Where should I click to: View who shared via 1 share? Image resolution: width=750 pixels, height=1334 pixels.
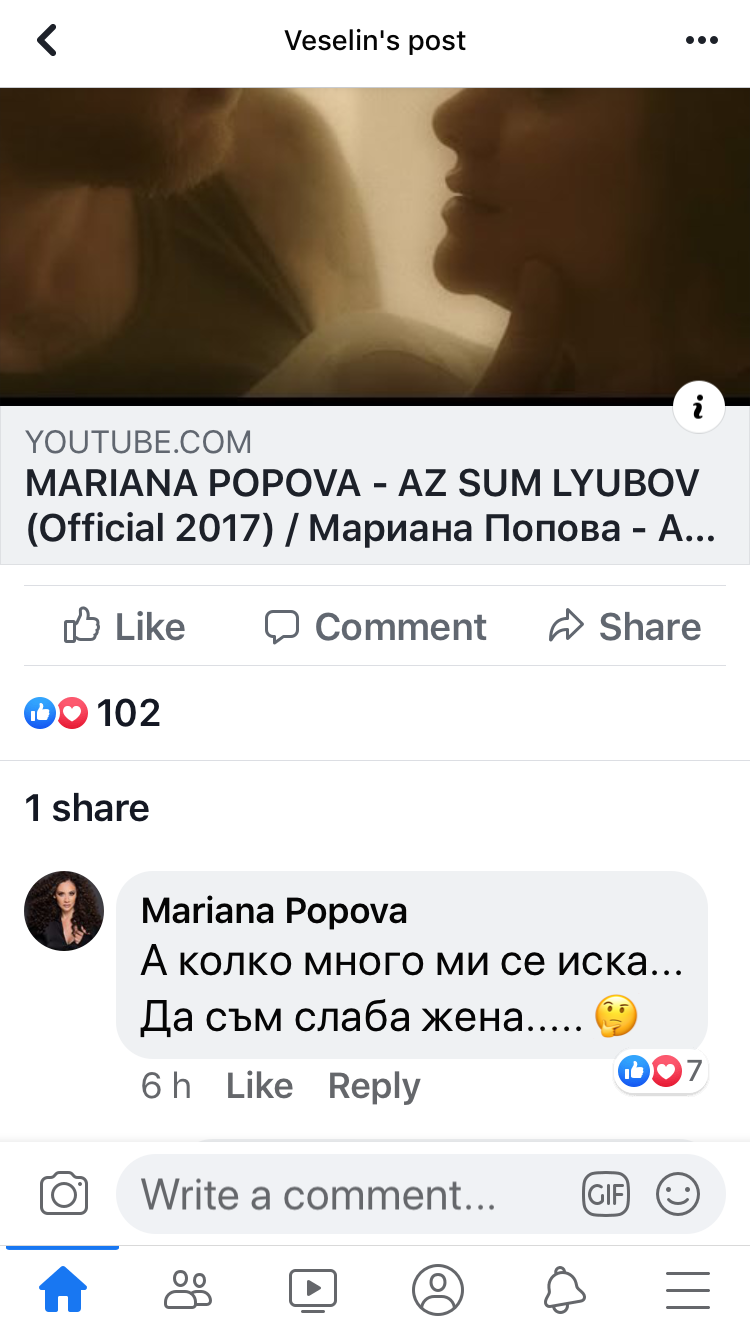[x=87, y=808]
